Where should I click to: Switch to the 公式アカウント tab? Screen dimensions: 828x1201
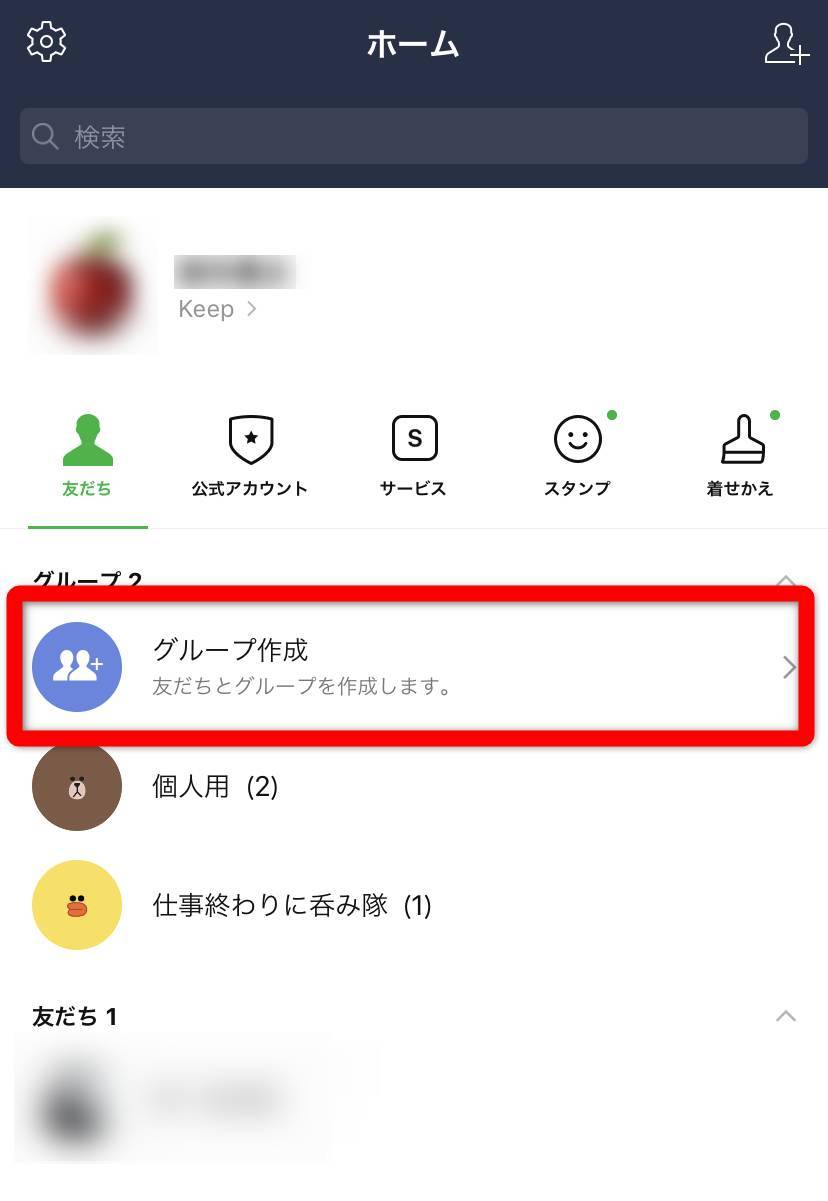[250, 457]
